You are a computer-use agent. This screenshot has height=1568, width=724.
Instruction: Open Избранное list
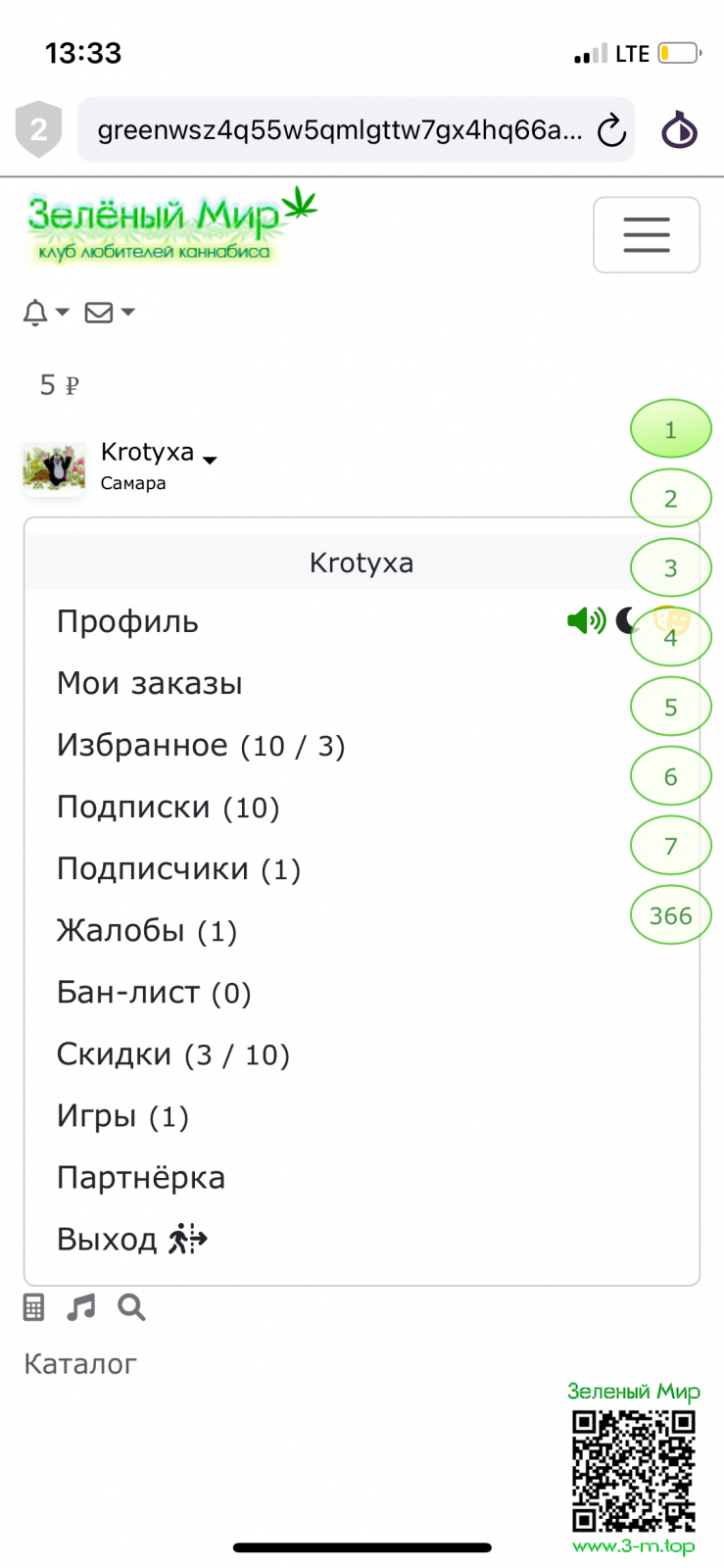click(x=200, y=746)
